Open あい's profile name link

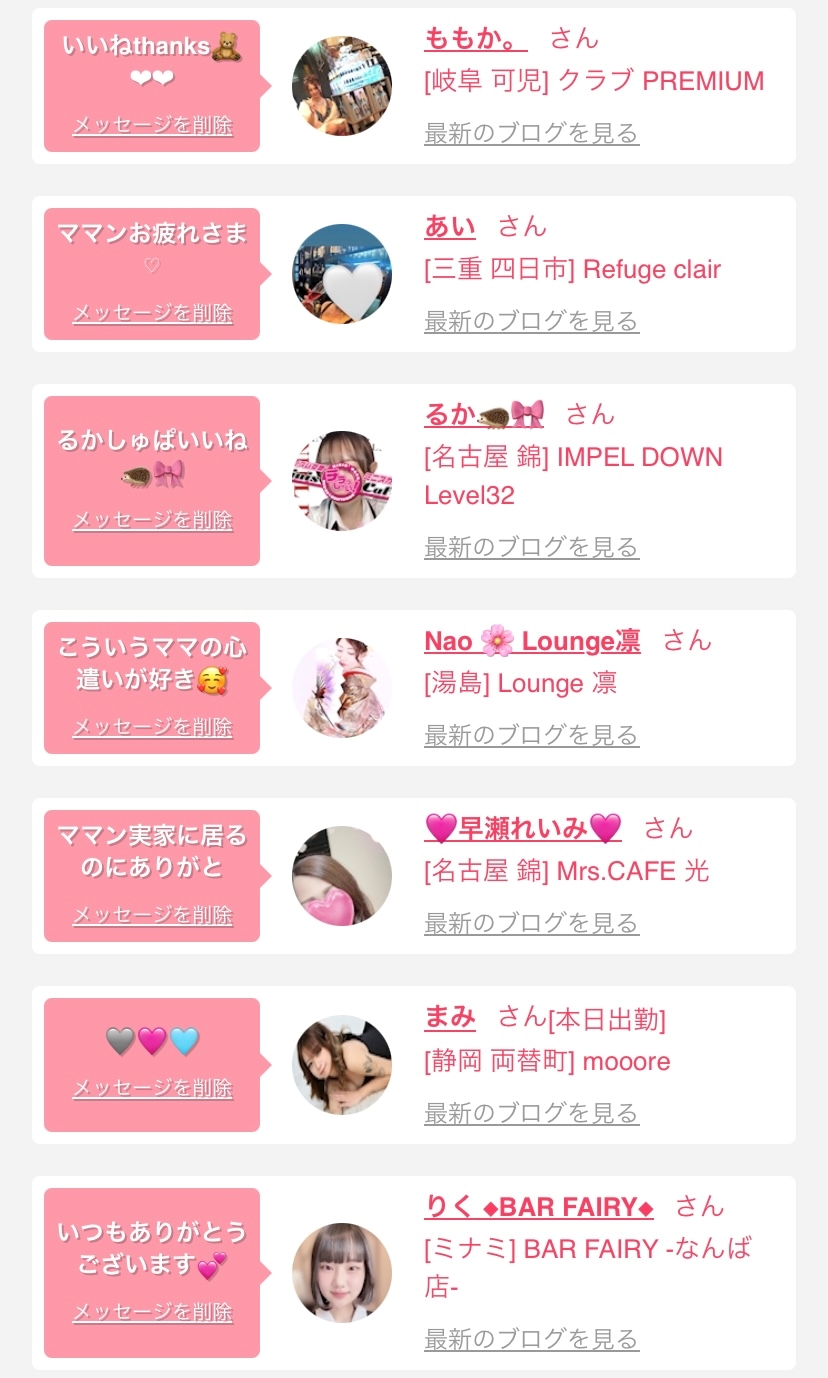pyautogui.click(x=450, y=226)
